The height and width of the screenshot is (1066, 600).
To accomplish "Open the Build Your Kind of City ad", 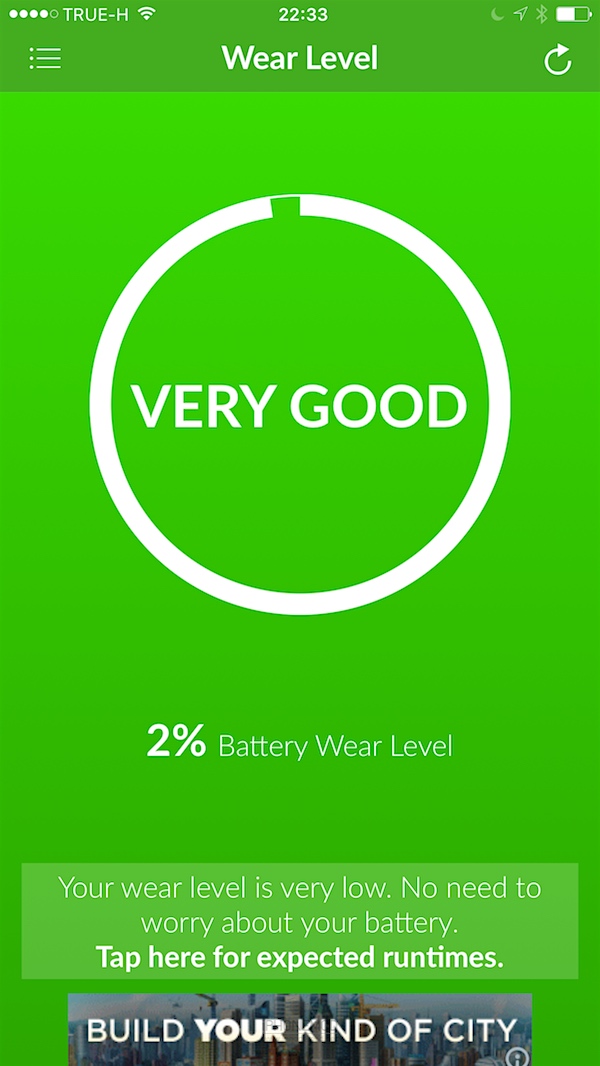I will click(x=300, y=1030).
